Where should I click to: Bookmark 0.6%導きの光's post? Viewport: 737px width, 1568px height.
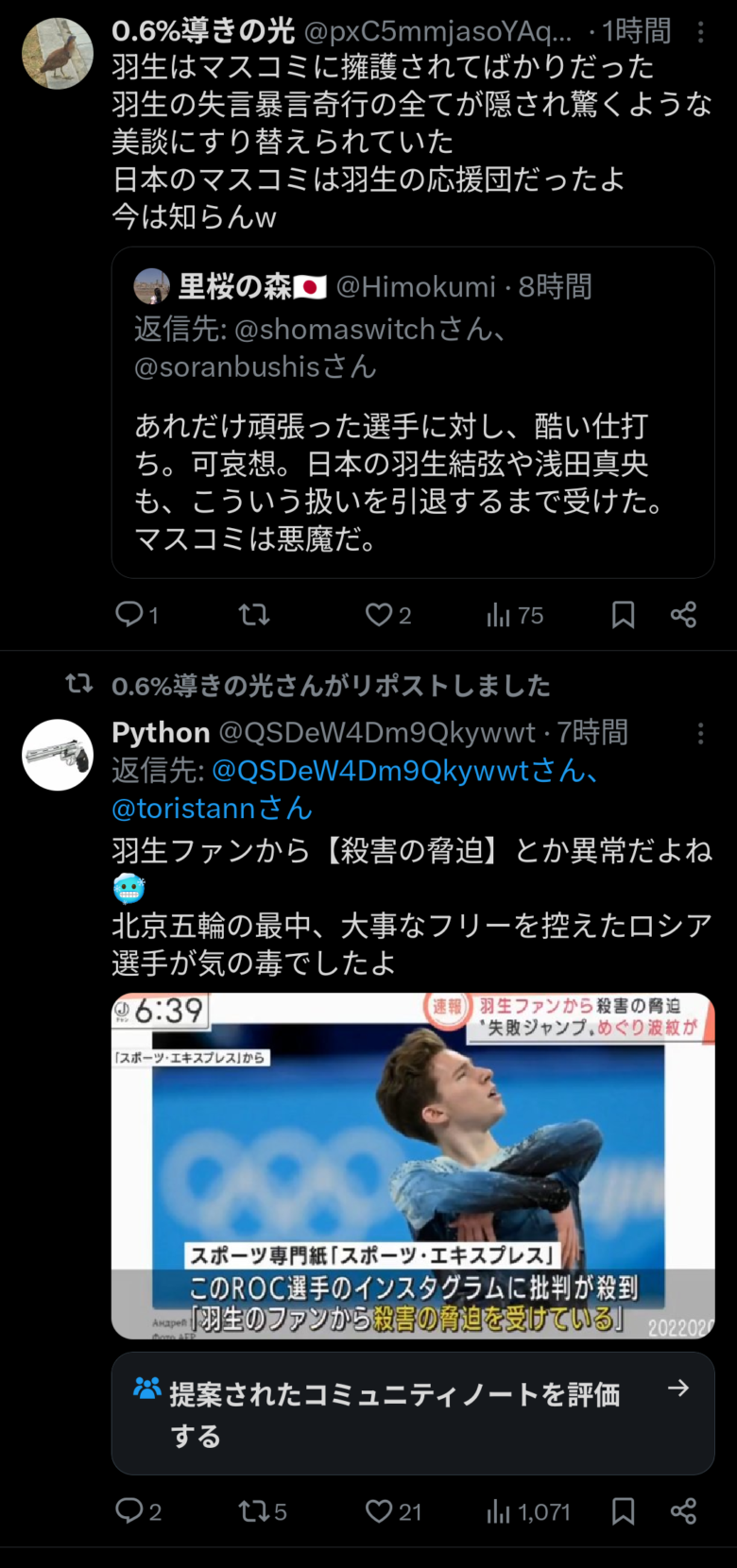[623, 615]
